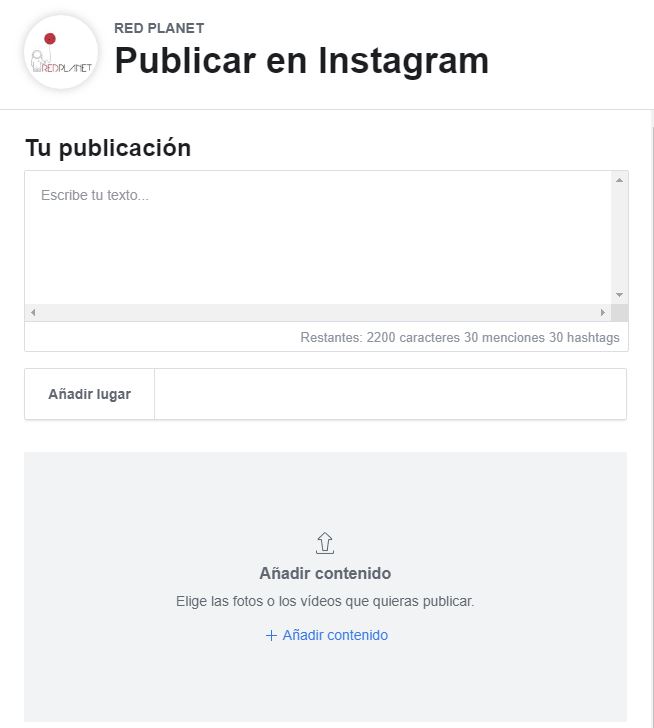The width and height of the screenshot is (654, 728).
Task: Tap the text box's scroll down arrow
Action: [x=619, y=295]
